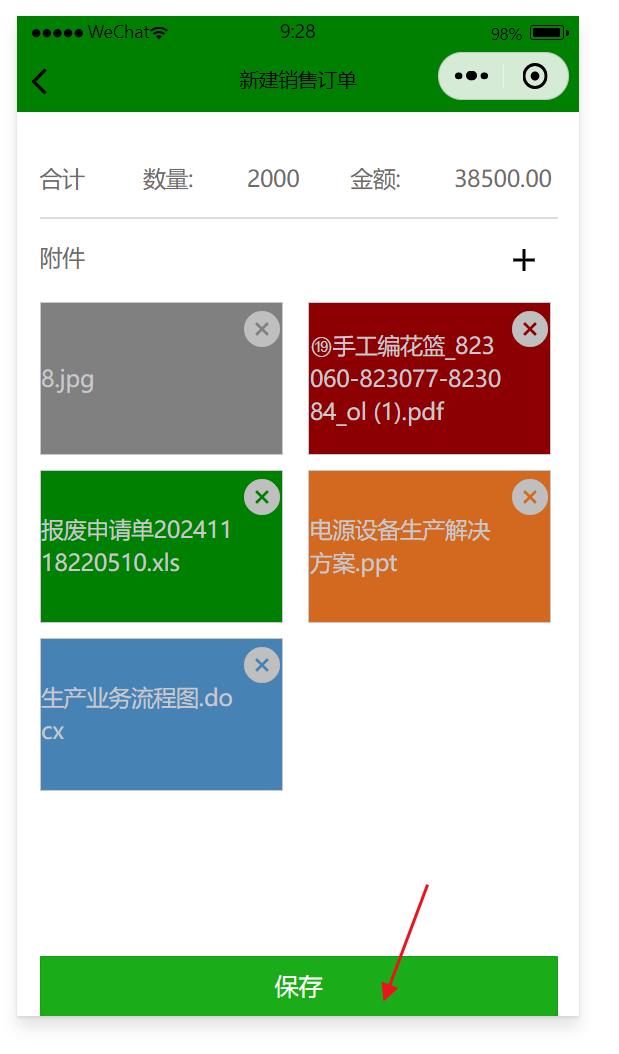Remove the 报废申请单 xls attachment

point(262,497)
